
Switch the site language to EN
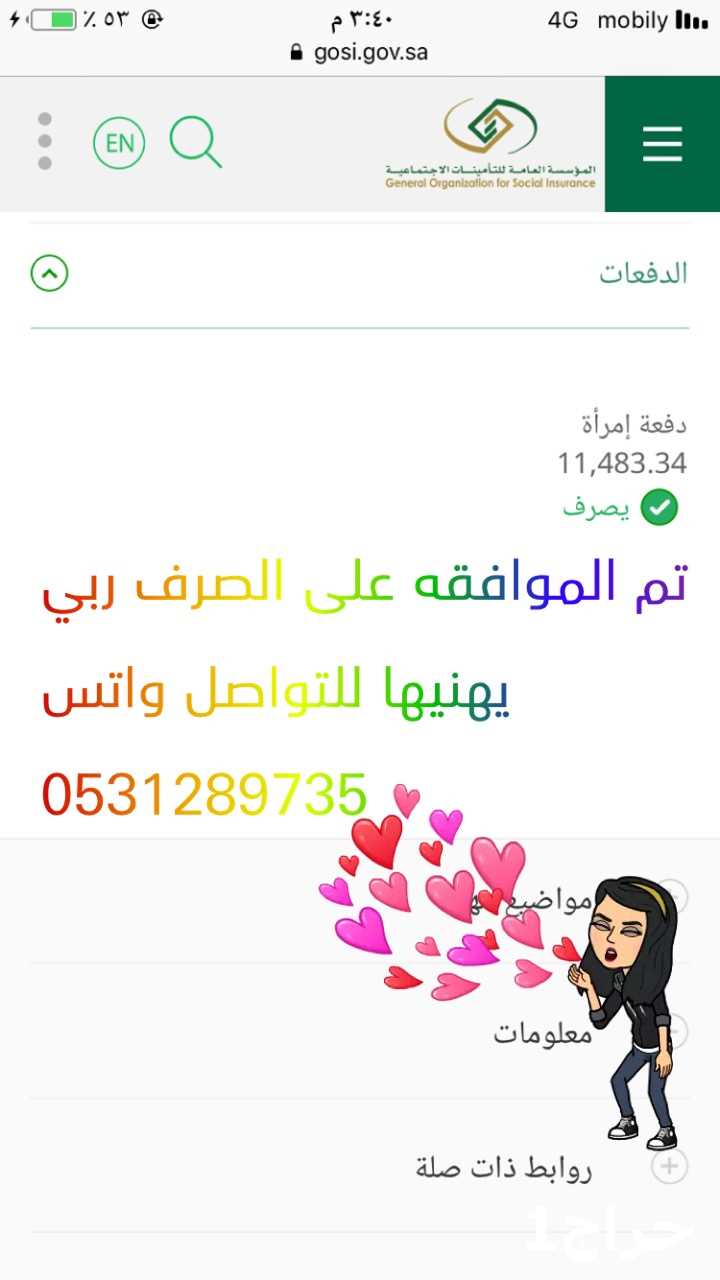click(x=119, y=143)
